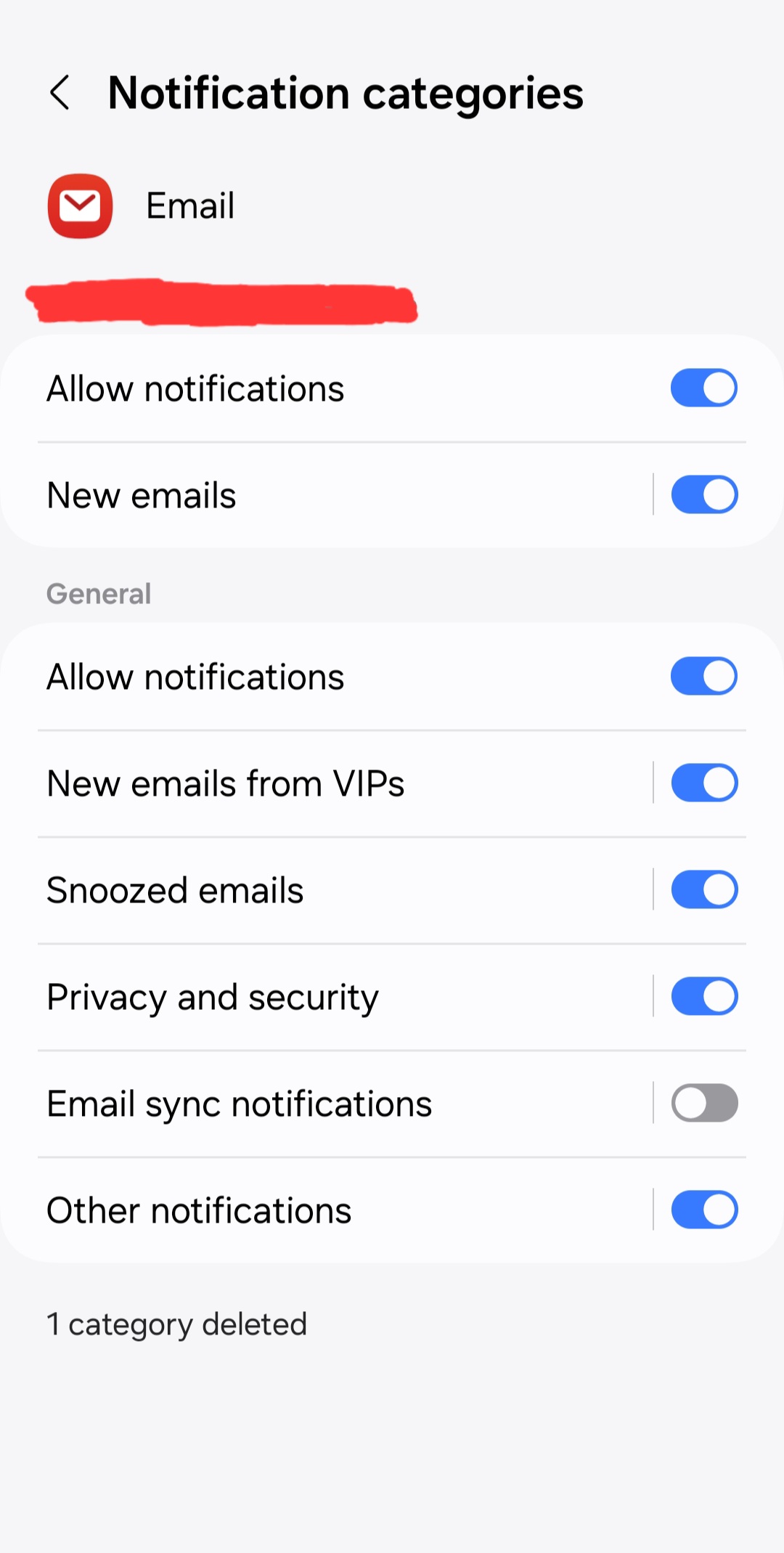784x1553 pixels.
Task: Disable the Allow notifications toggle at top
Action: (703, 387)
